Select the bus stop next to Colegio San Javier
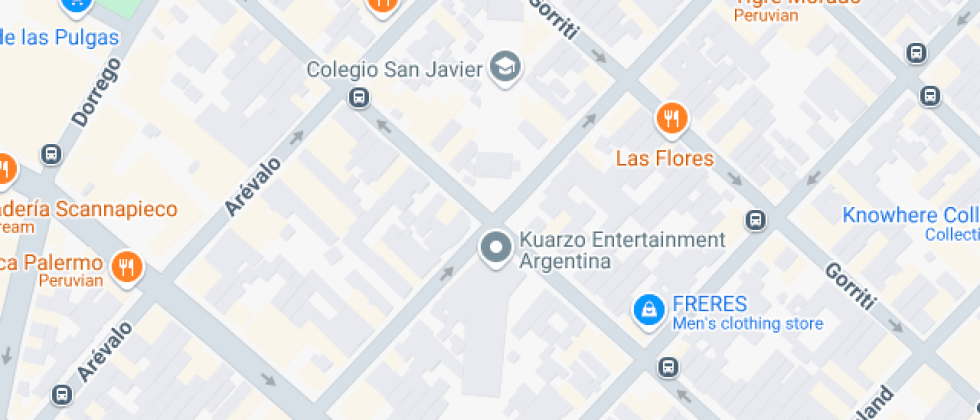This screenshot has width=980, height=420. click(x=358, y=98)
